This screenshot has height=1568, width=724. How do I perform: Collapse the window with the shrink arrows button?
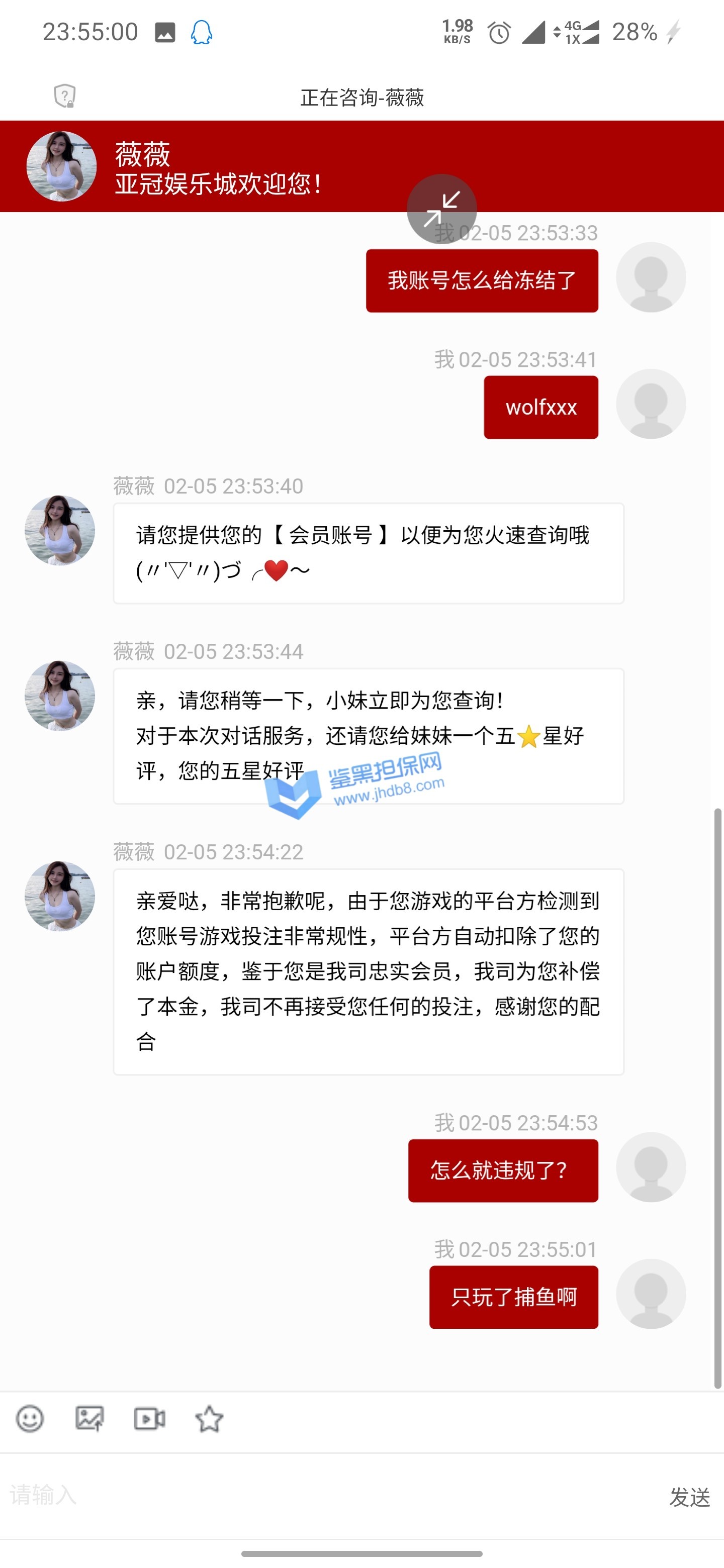pos(441,209)
